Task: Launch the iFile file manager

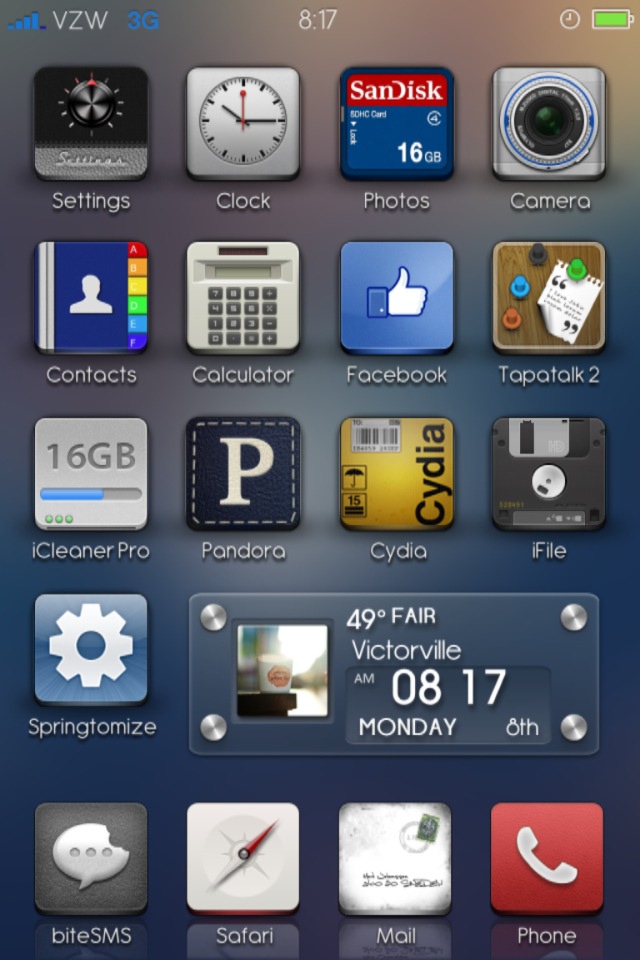Action: click(548, 473)
